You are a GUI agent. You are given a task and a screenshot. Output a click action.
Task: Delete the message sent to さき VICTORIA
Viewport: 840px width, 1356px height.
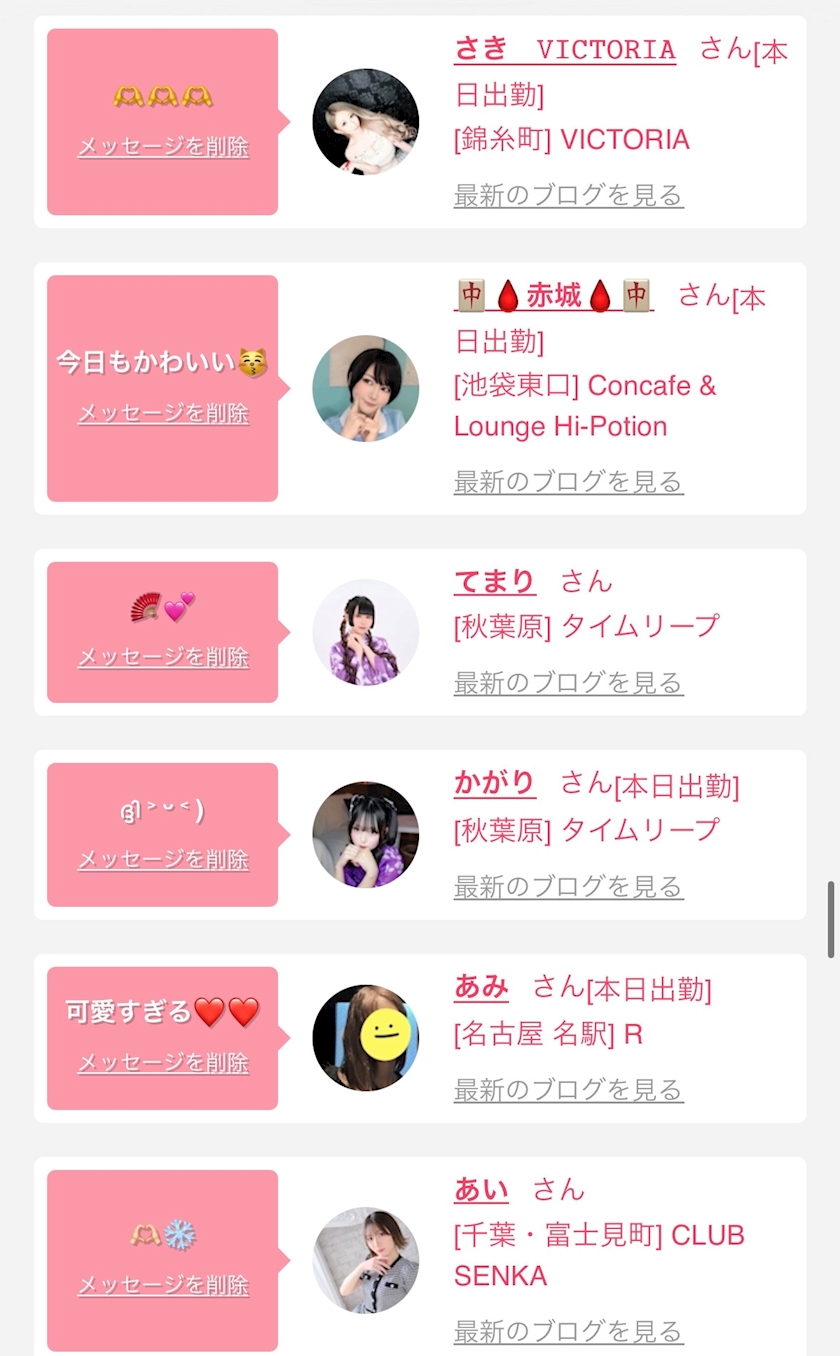[x=163, y=147]
